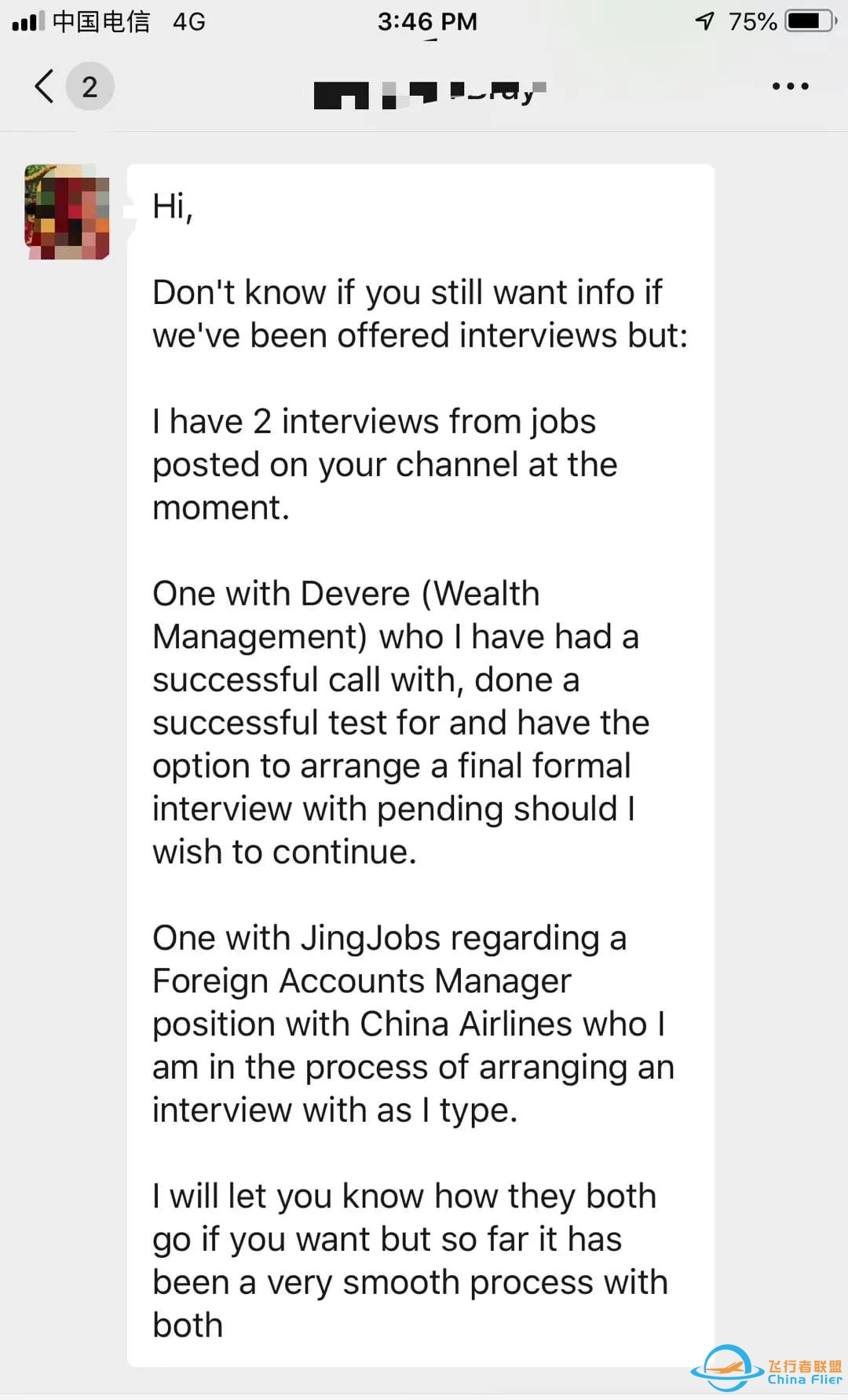Tap the line mentioning China Airlines

click(x=408, y=1024)
